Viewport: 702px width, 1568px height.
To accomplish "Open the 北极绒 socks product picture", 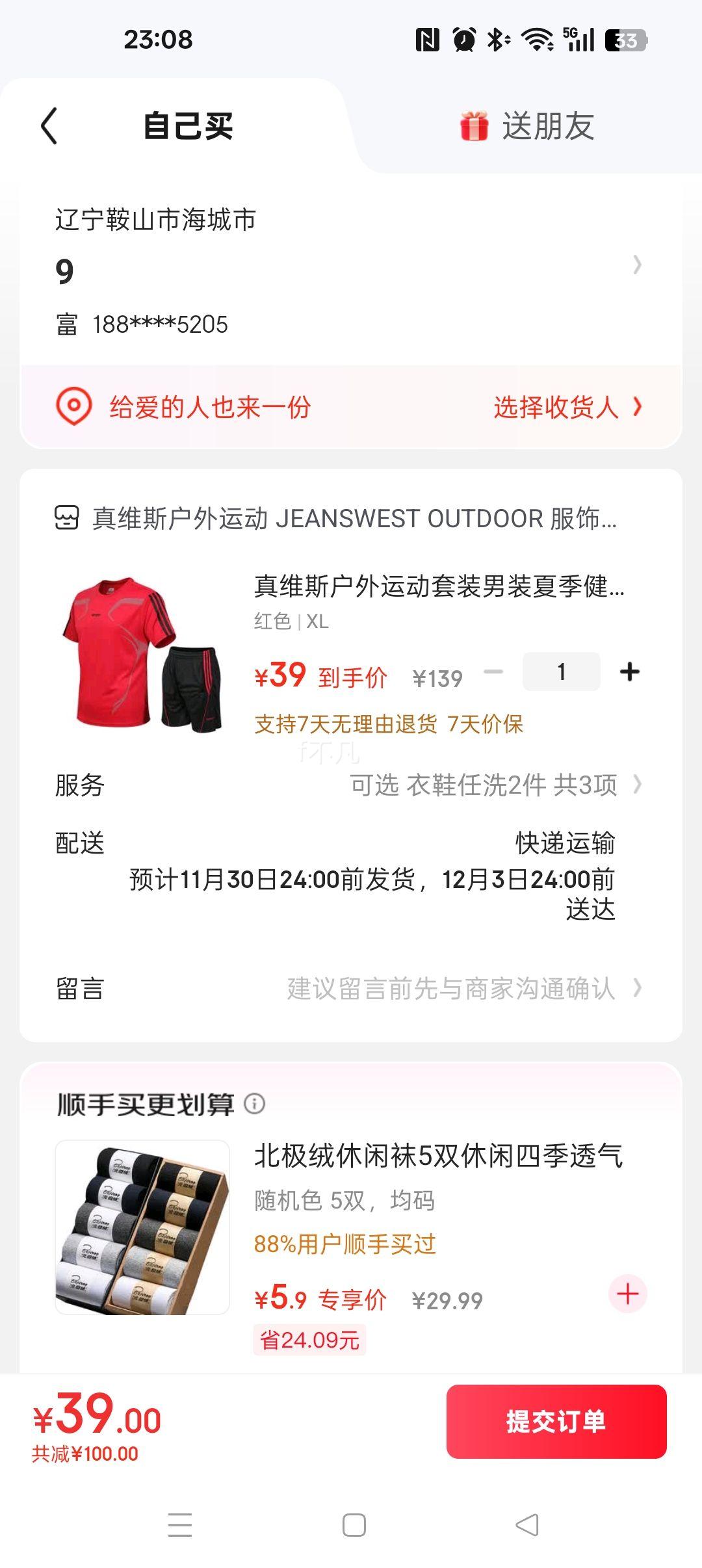I will [143, 1227].
